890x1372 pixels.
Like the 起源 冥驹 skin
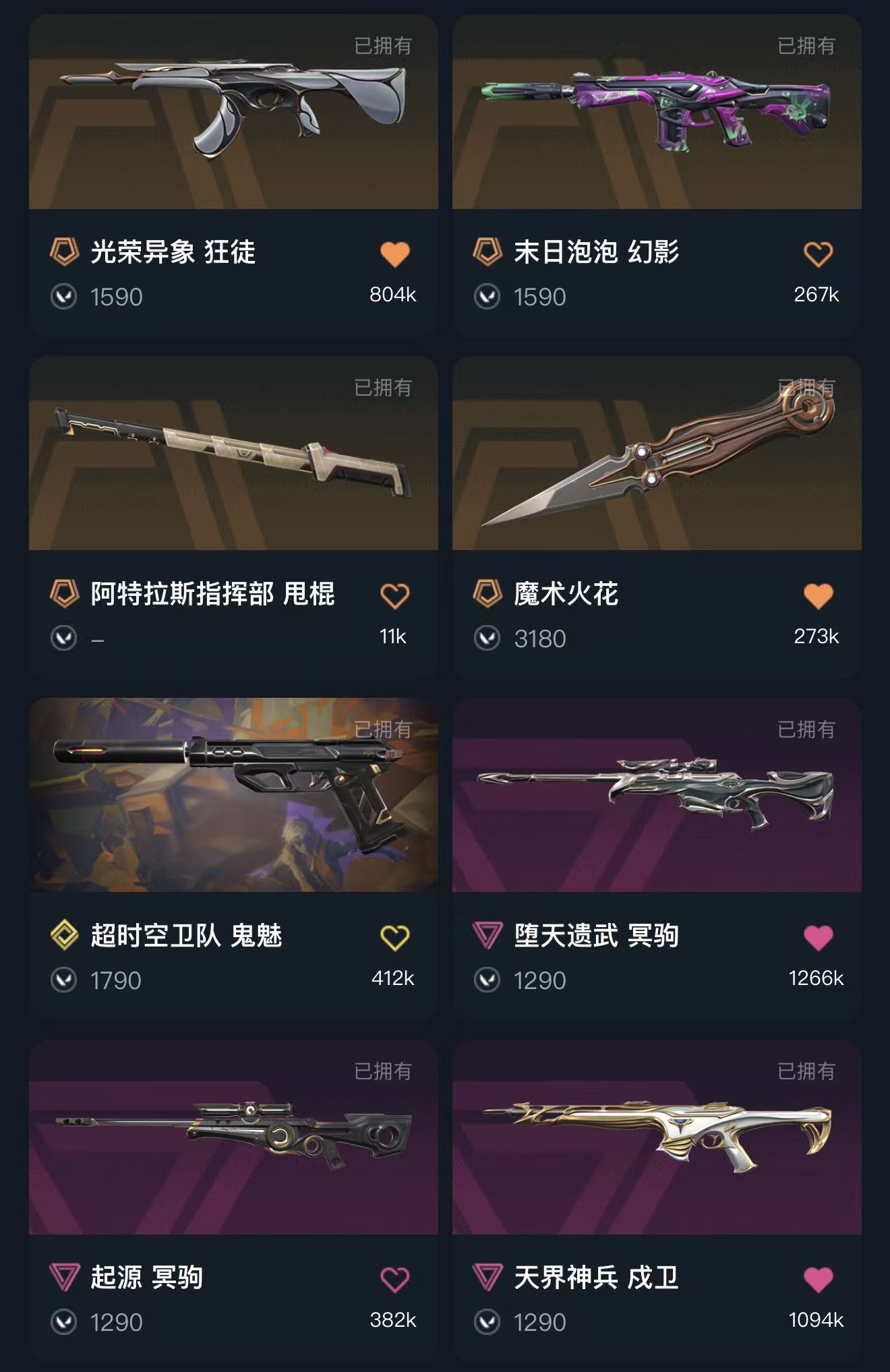pos(395,1280)
